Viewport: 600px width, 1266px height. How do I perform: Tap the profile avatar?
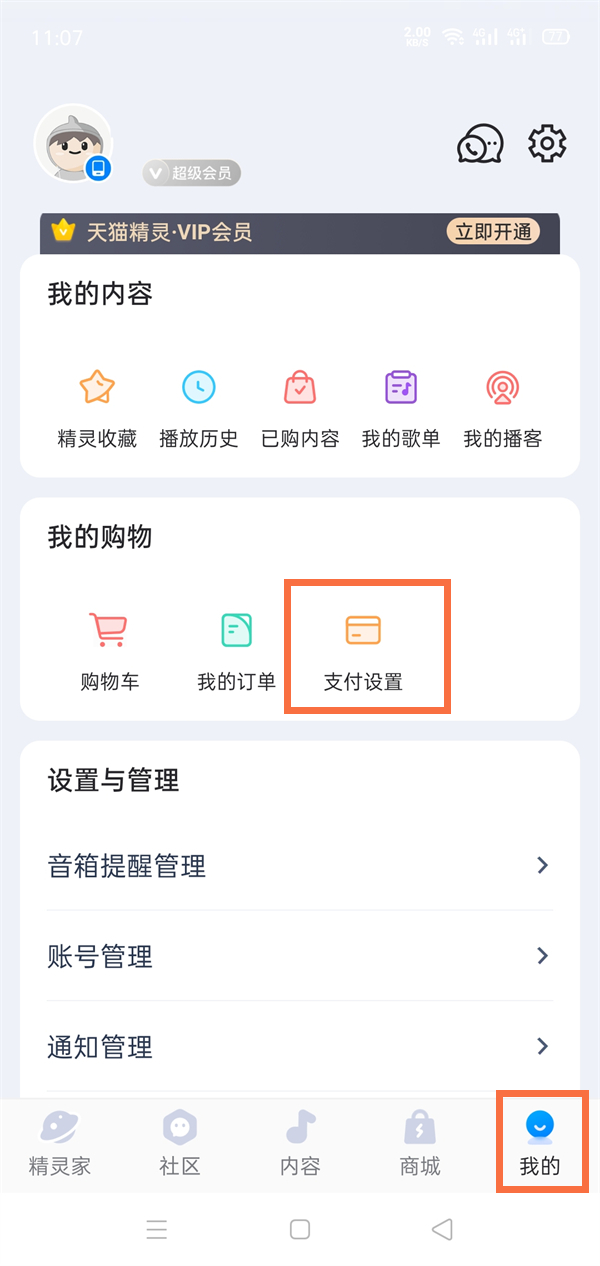pos(74,144)
